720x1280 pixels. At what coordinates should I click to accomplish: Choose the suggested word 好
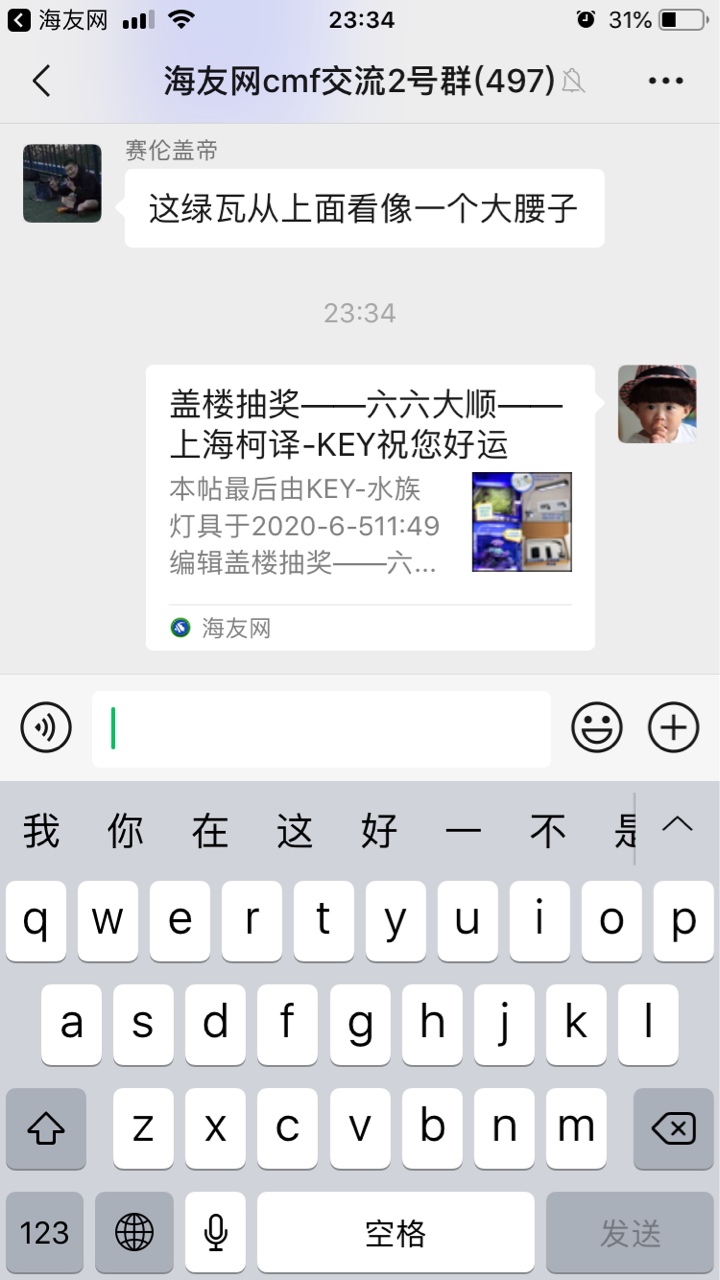[x=379, y=831]
